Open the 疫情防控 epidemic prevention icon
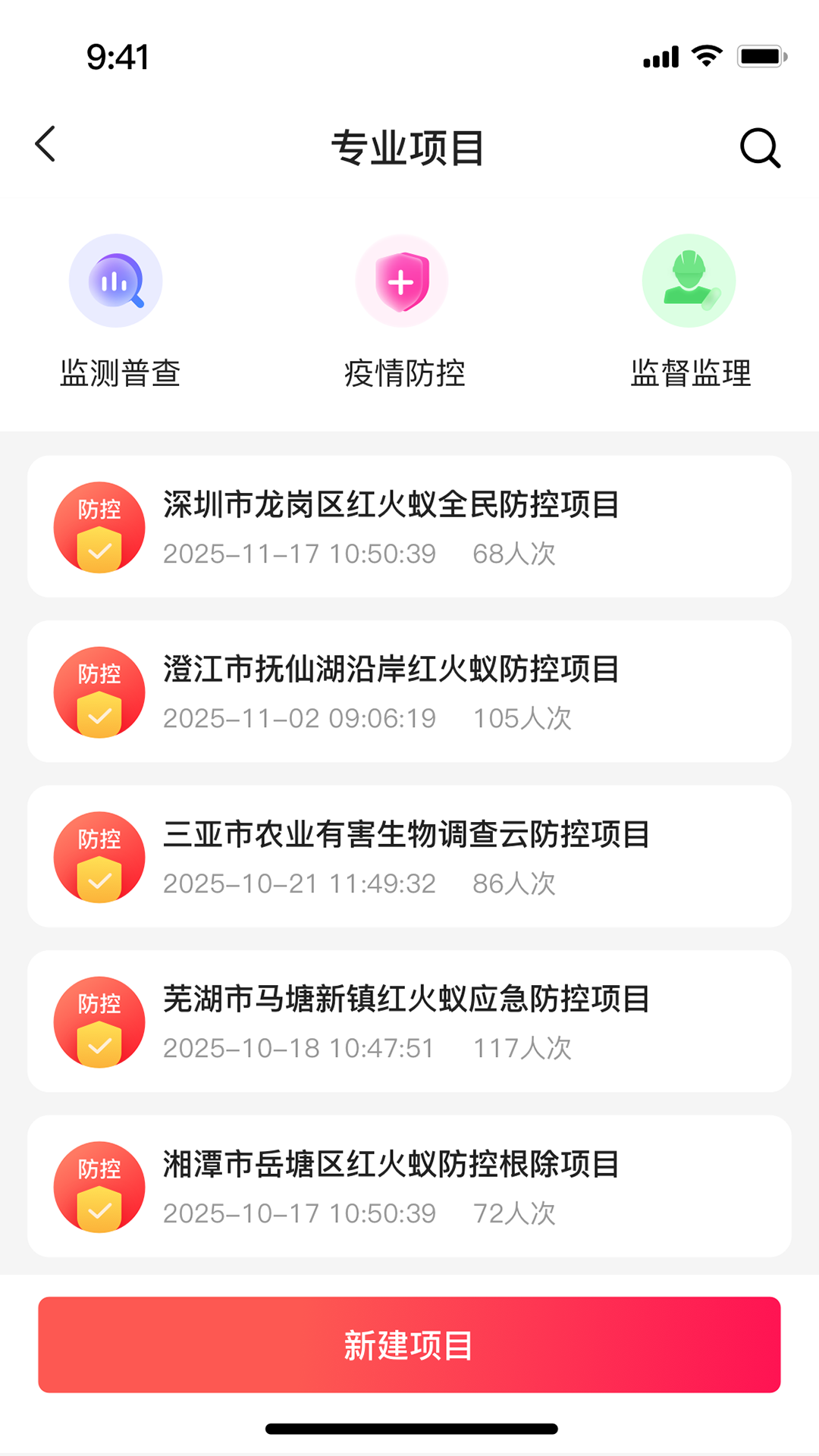The height and width of the screenshot is (1456, 819). click(x=401, y=280)
